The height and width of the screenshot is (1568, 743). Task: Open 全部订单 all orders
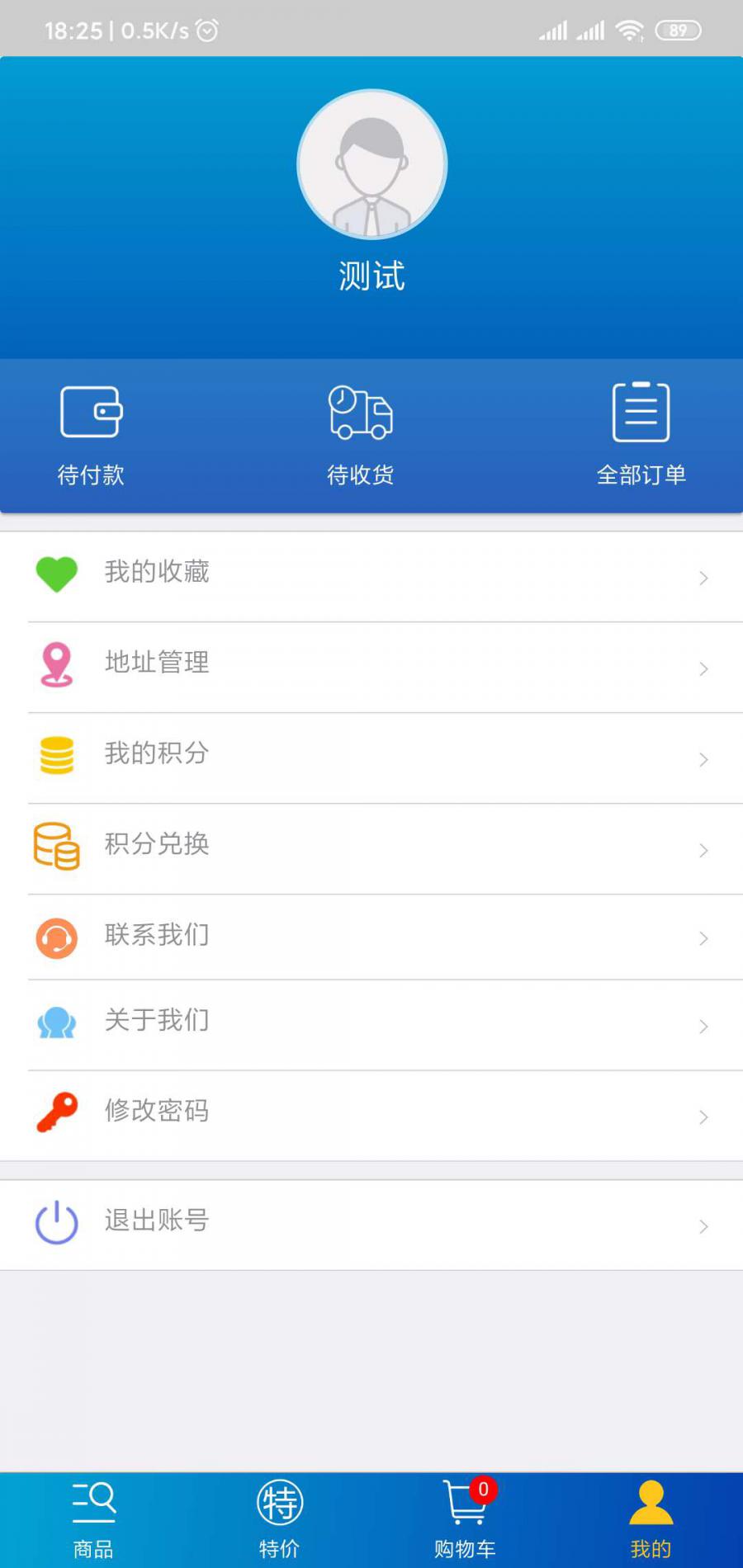[x=641, y=433]
